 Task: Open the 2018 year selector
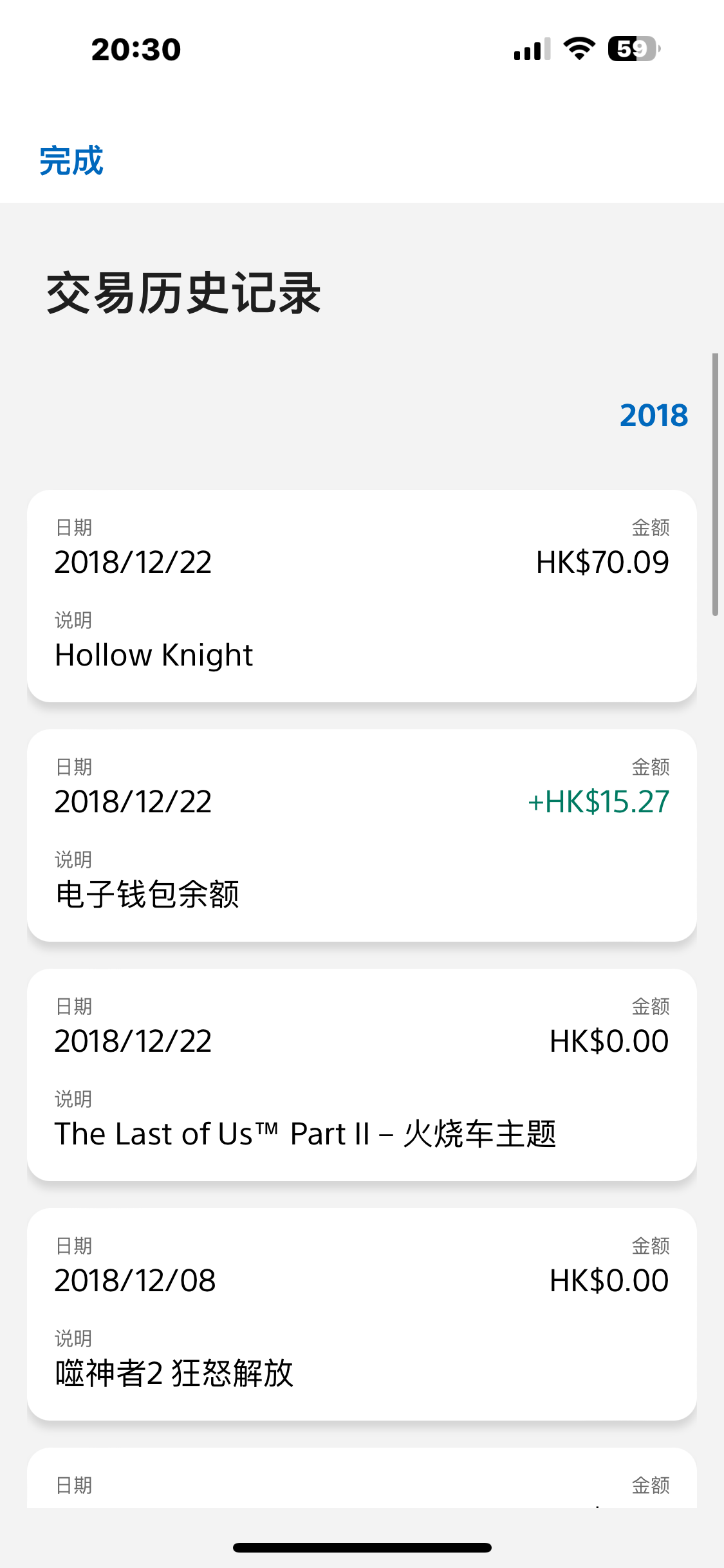coord(654,415)
